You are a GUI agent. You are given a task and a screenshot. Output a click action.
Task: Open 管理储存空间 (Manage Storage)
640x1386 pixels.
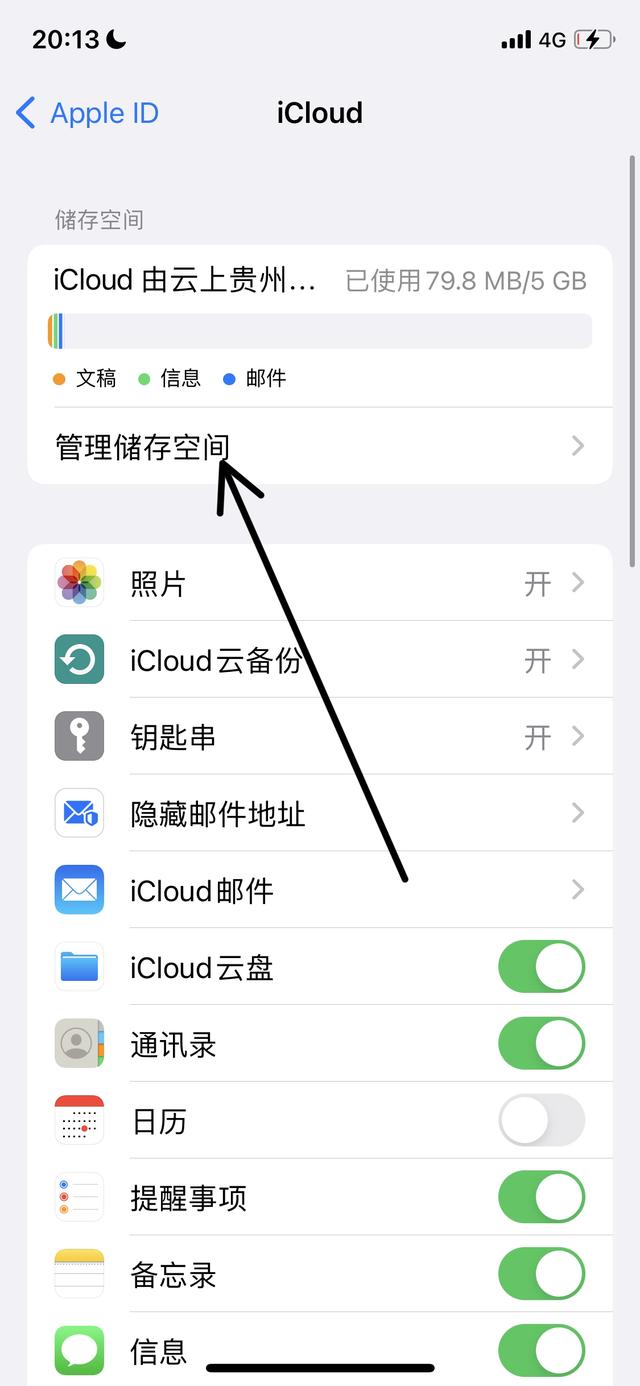(320, 446)
